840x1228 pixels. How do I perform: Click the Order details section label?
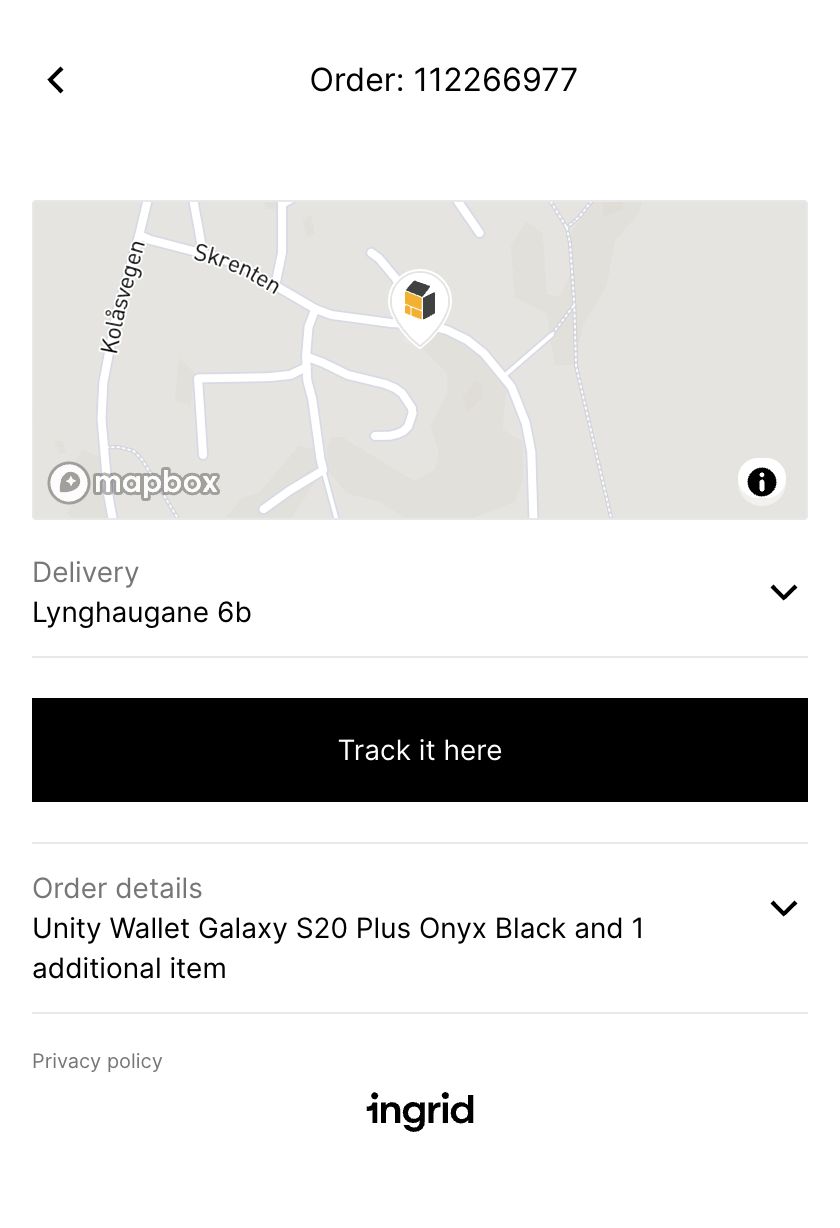click(117, 888)
